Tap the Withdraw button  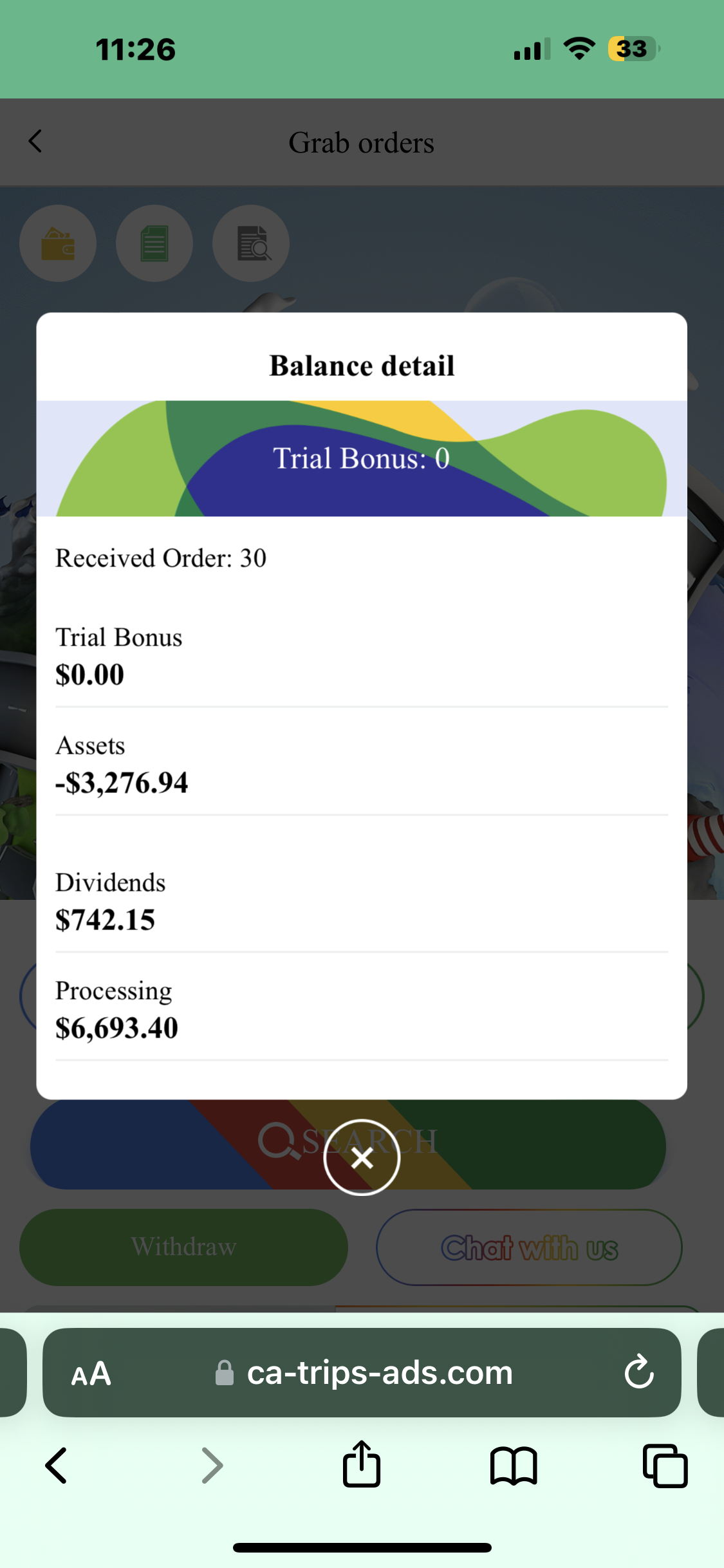(x=183, y=1247)
